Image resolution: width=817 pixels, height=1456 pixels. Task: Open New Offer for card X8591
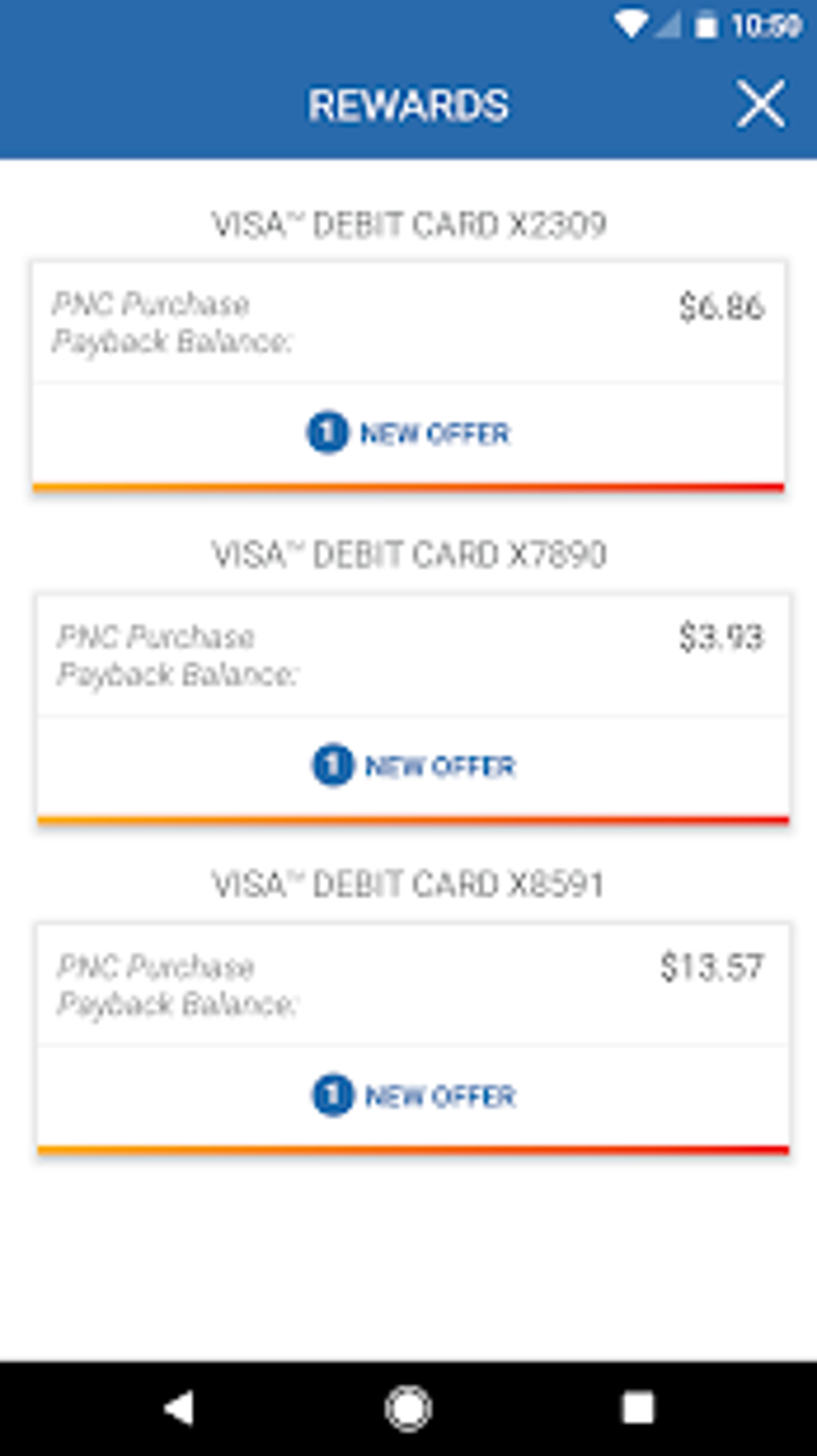point(413,1096)
